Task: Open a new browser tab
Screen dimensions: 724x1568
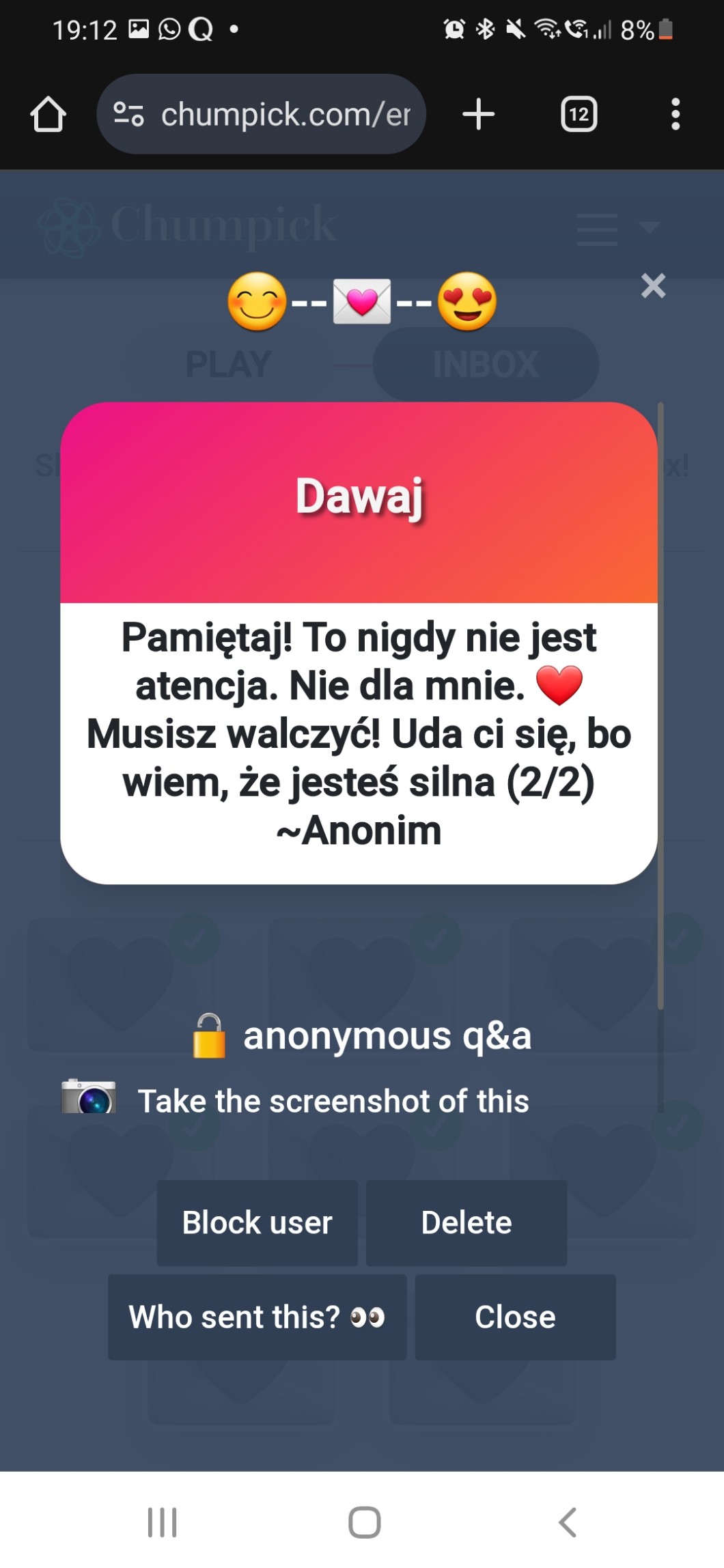Action: coord(478,114)
